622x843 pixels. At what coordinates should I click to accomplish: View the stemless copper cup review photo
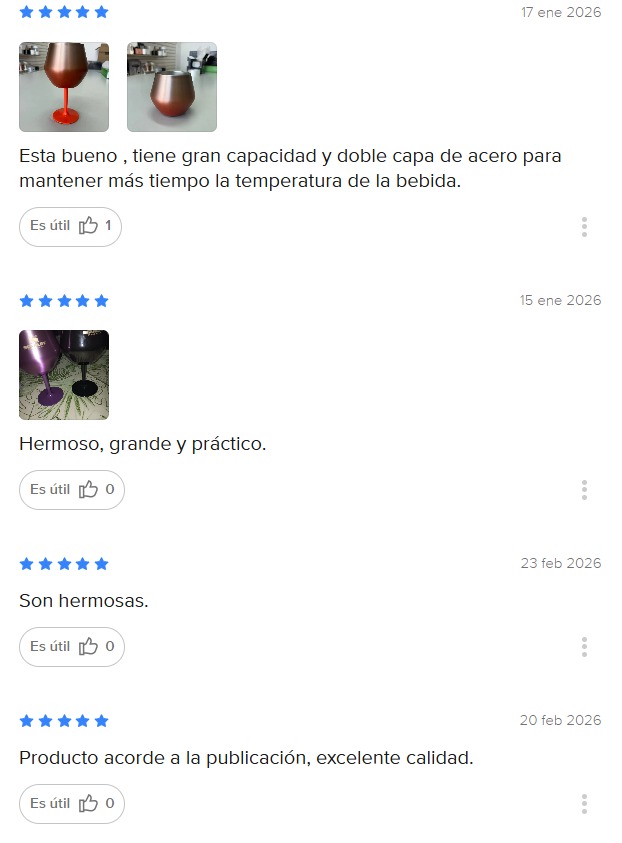tap(172, 87)
